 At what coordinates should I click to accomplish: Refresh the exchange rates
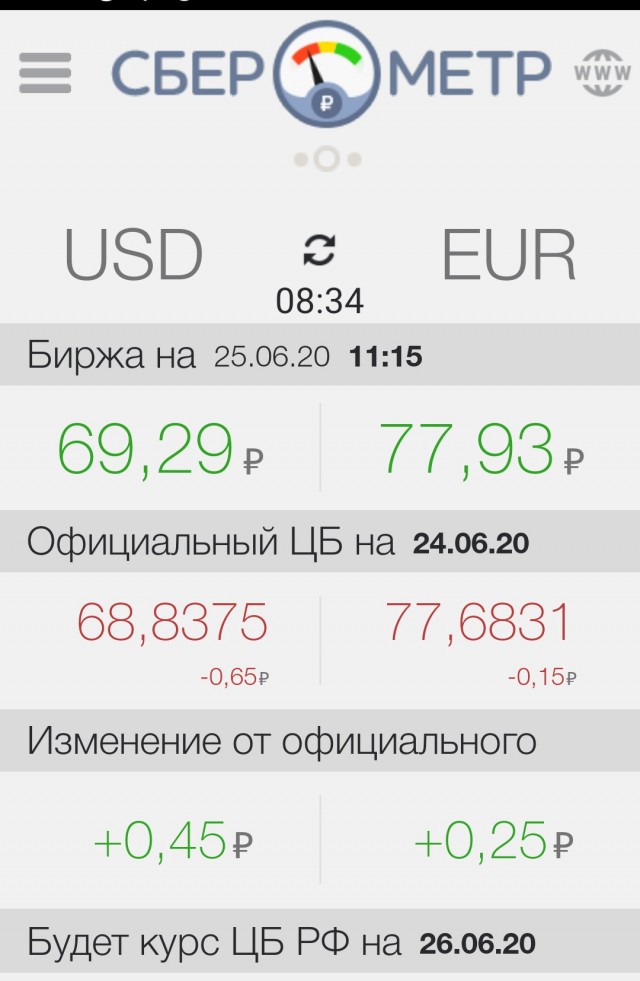[x=320, y=251]
